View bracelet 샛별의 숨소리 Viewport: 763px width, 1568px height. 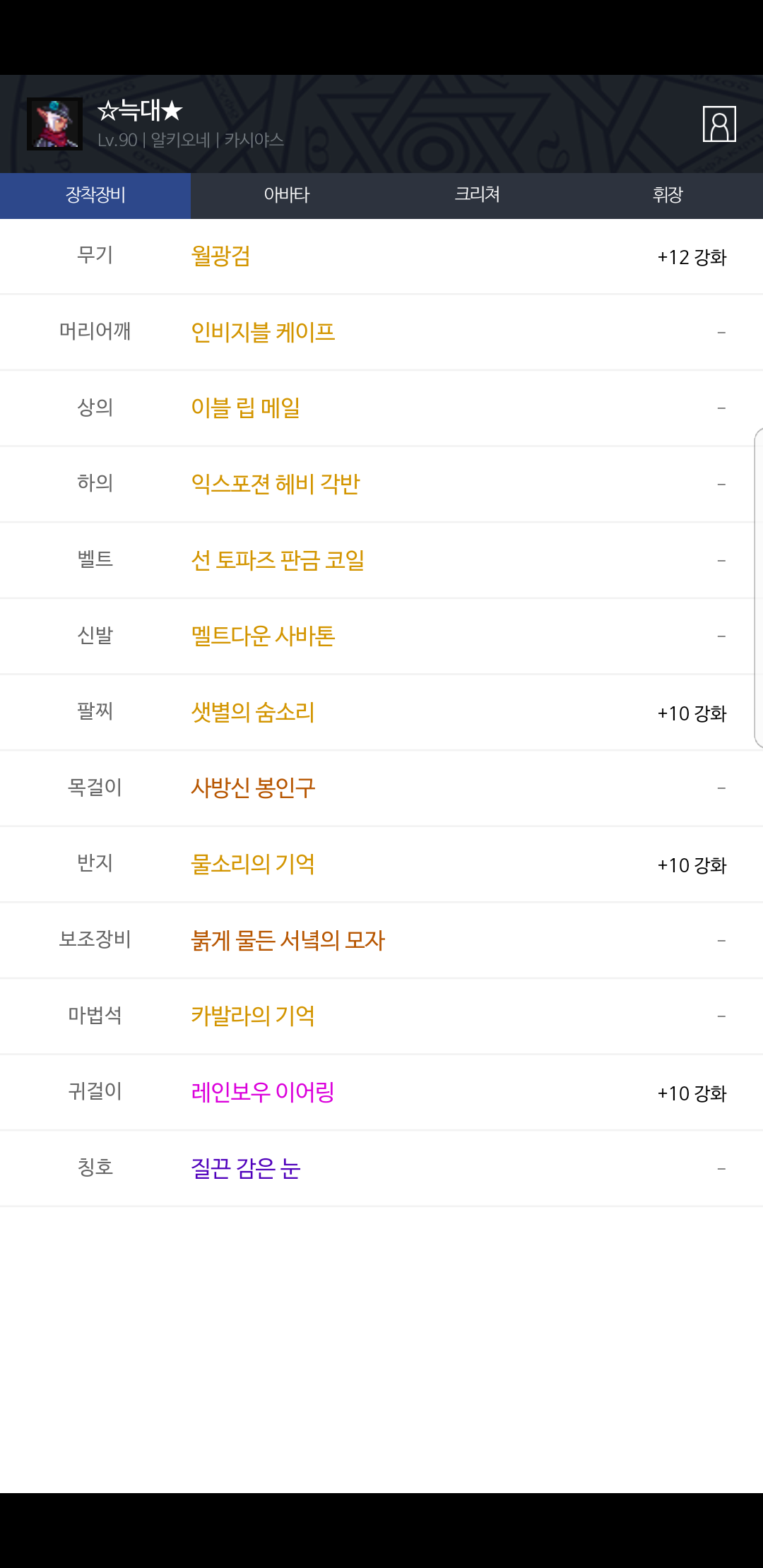(x=253, y=712)
